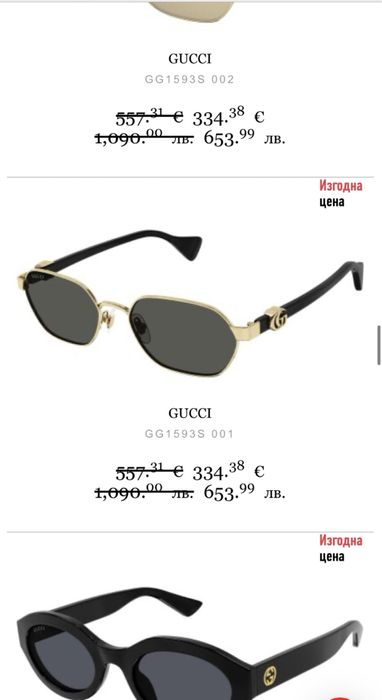Tap the GG1593S 001 model name

pyautogui.click(x=189, y=434)
